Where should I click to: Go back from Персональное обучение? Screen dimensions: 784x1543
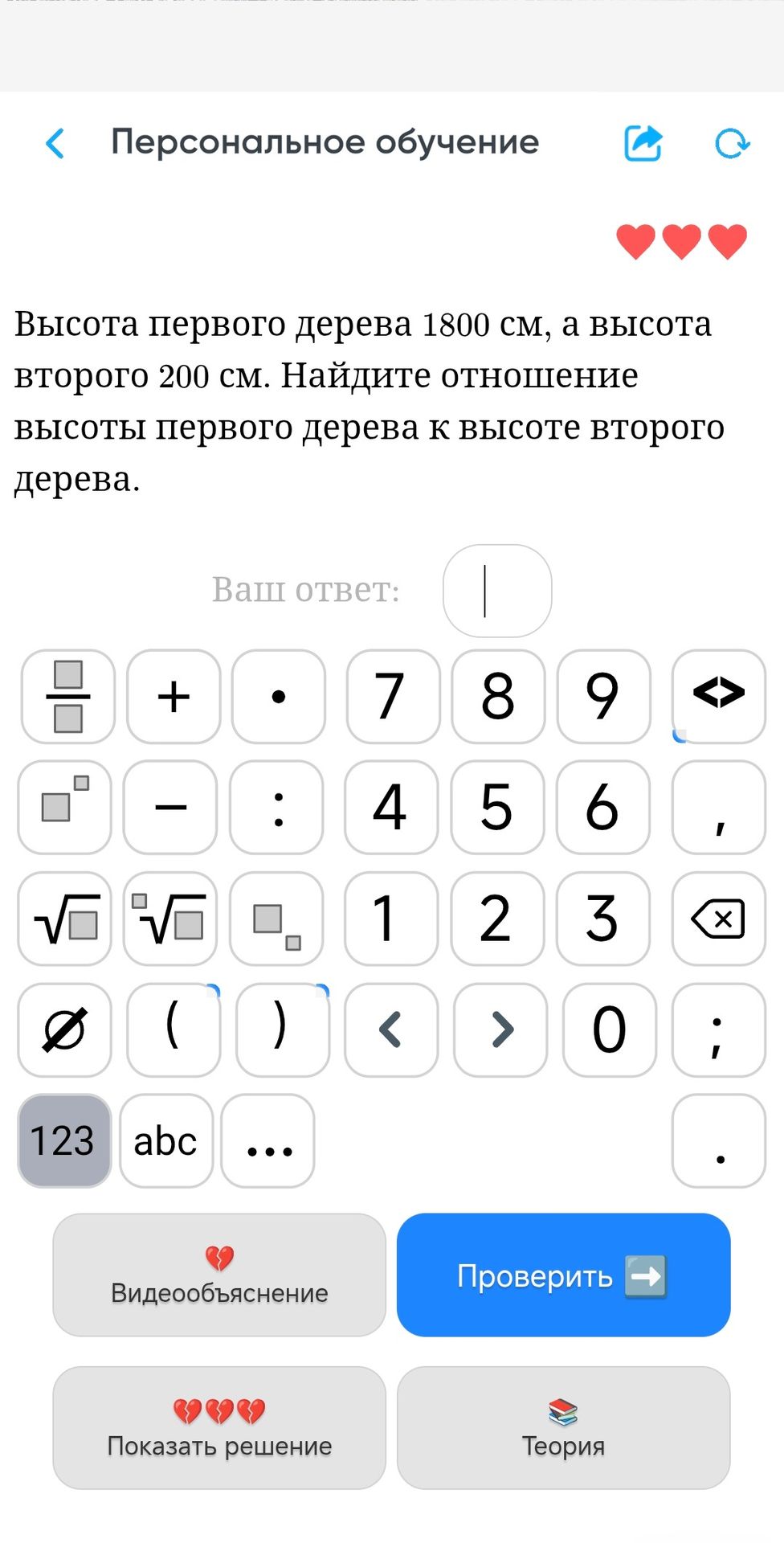tap(55, 144)
